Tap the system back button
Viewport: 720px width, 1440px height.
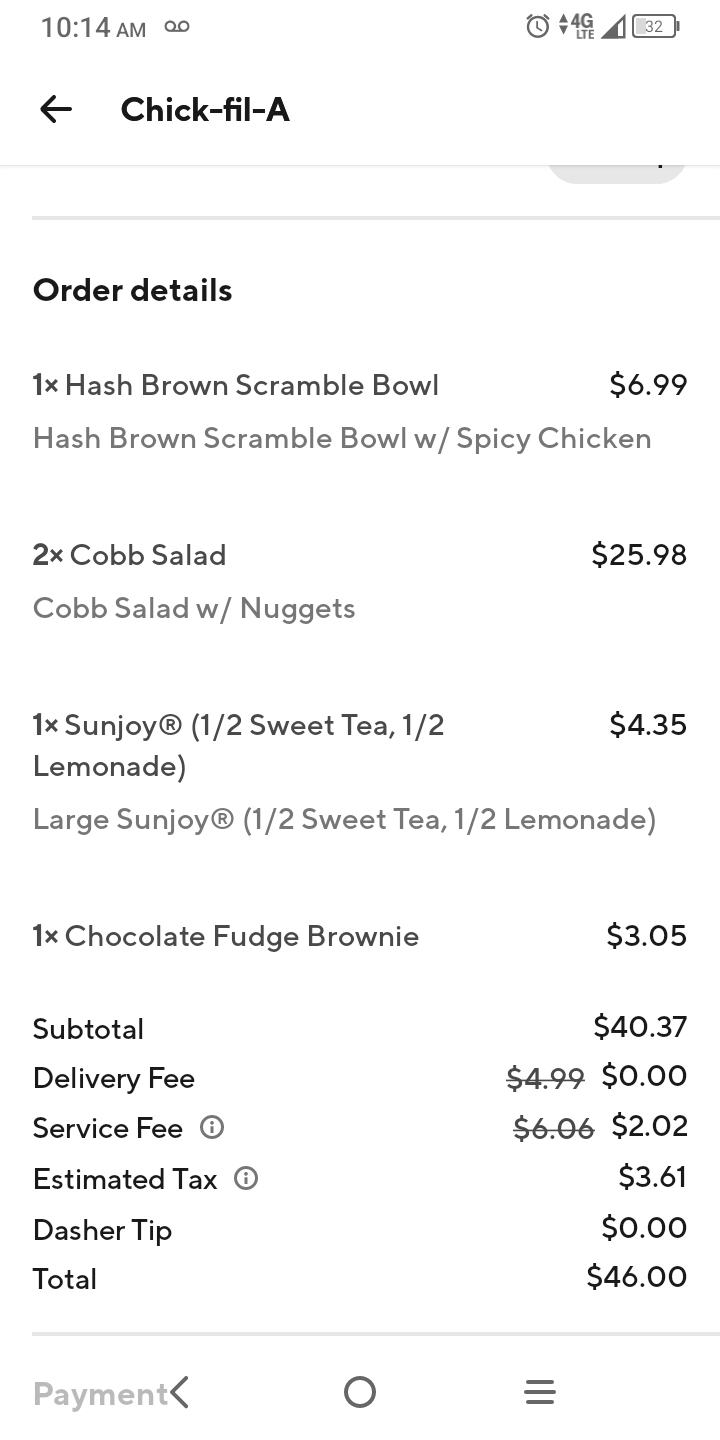[180, 1391]
